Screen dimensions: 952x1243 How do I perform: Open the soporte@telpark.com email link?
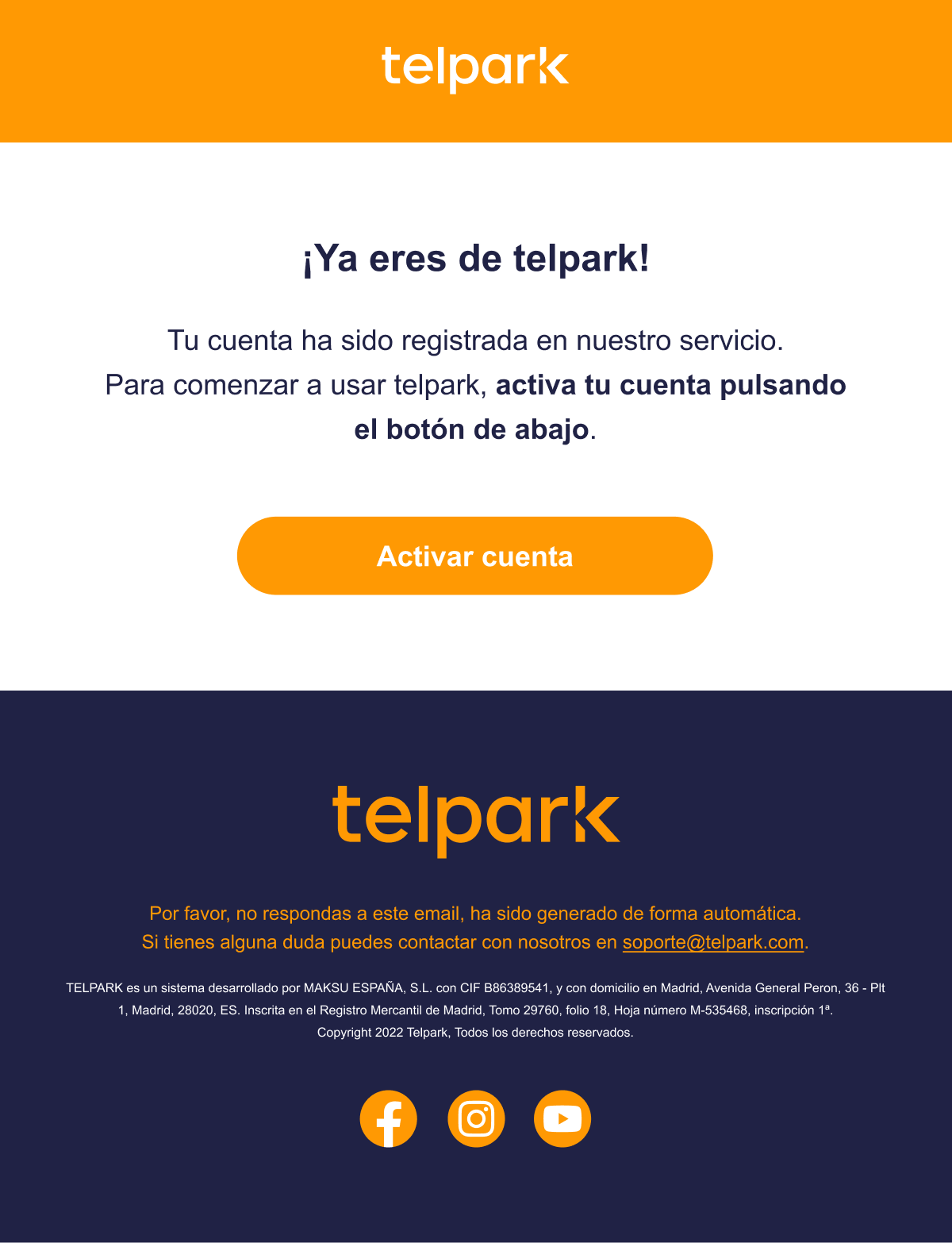(712, 942)
